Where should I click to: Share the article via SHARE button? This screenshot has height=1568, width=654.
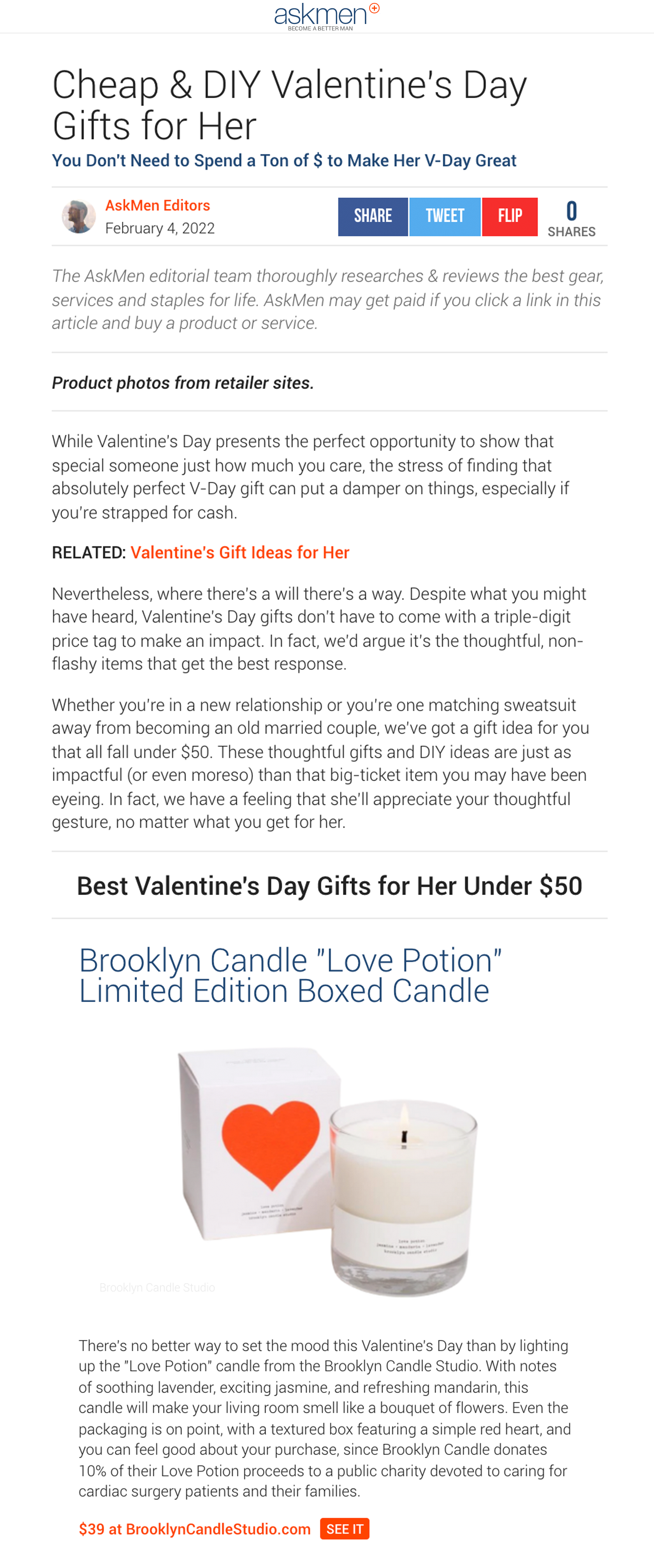372,216
